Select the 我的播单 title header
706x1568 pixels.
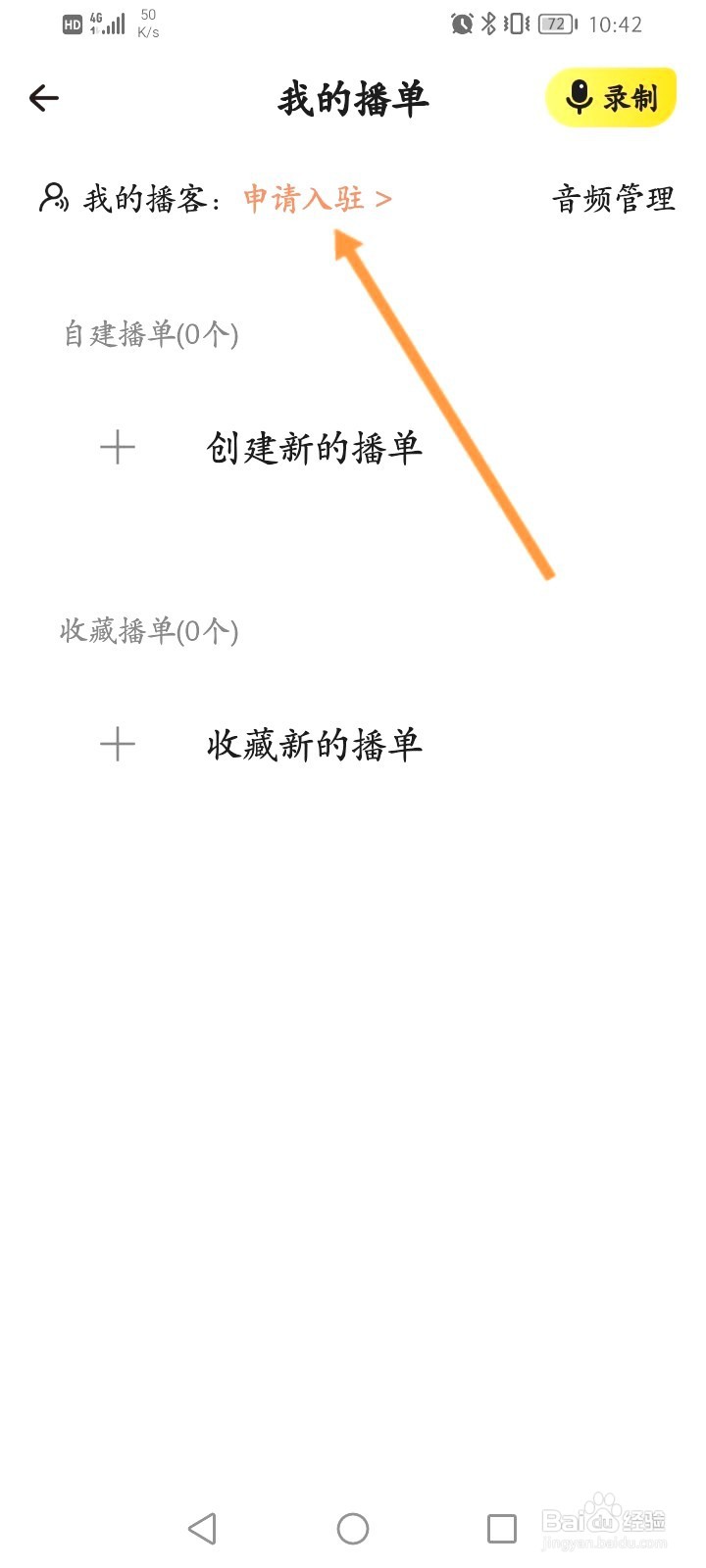[x=353, y=97]
